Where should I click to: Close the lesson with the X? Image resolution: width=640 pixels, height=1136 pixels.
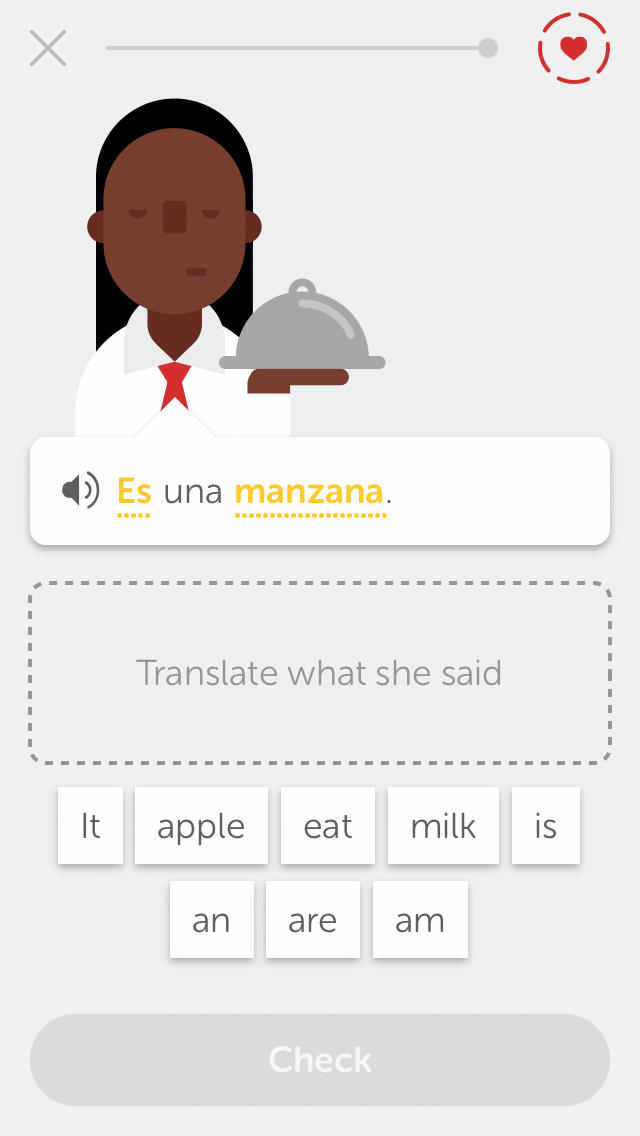(48, 48)
